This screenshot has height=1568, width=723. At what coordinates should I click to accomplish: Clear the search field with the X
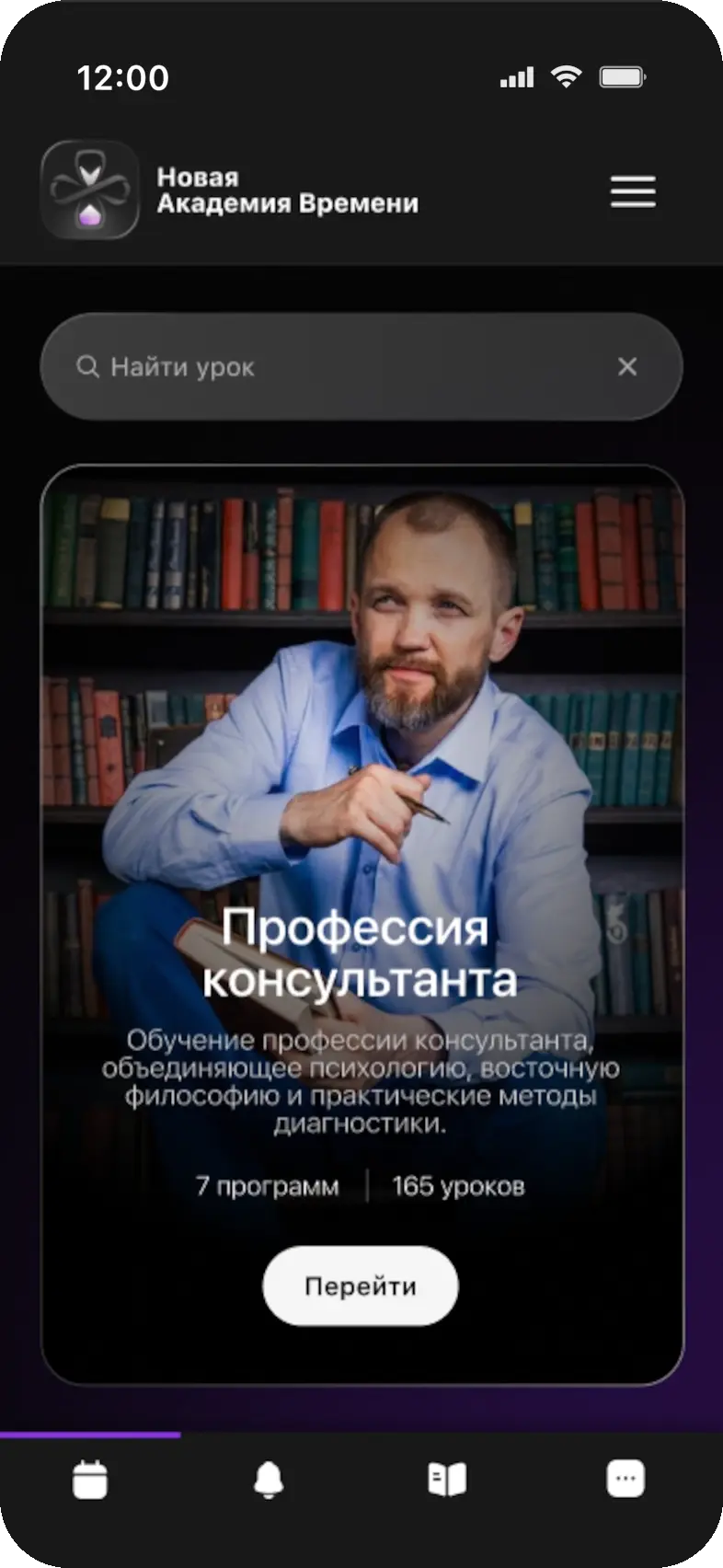click(x=627, y=367)
